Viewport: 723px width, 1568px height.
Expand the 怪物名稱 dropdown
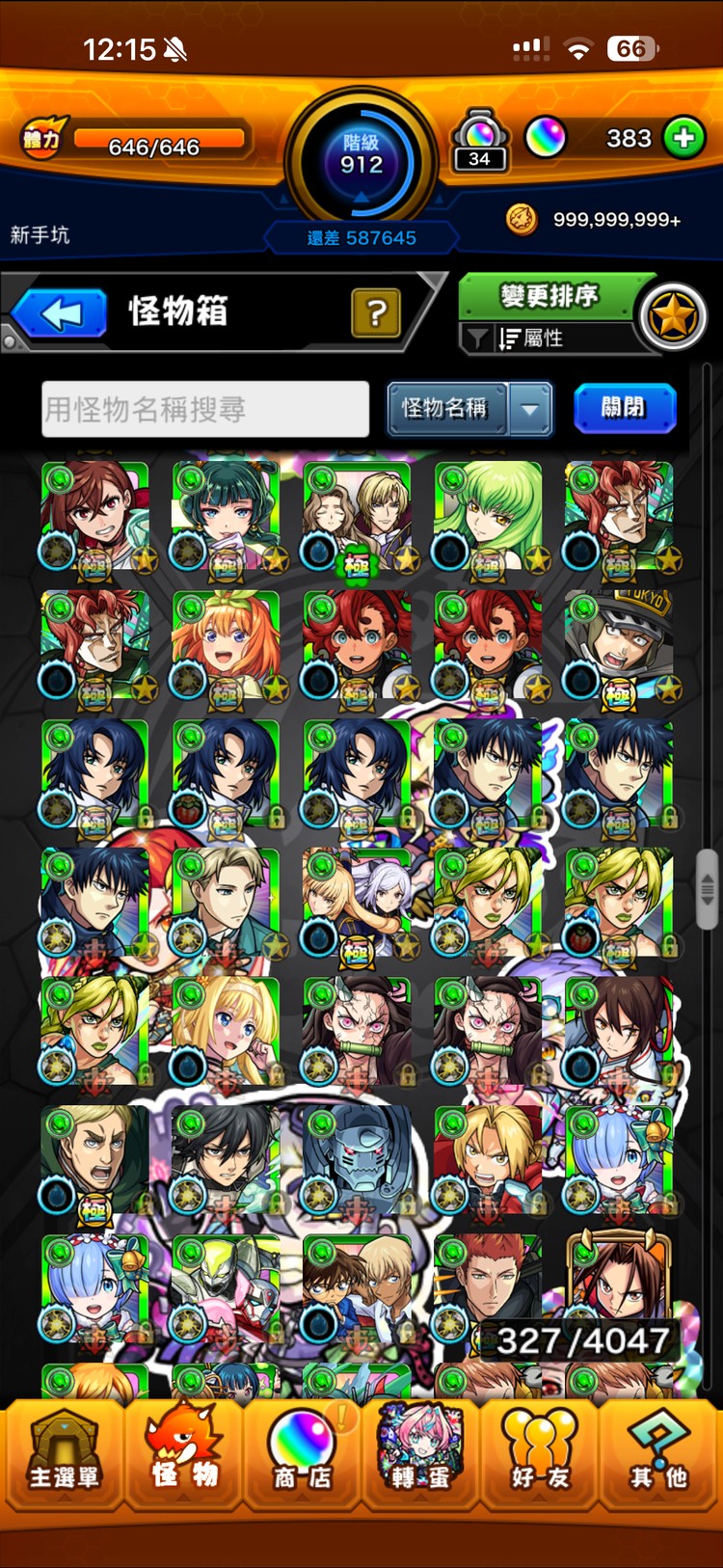coord(530,409)
